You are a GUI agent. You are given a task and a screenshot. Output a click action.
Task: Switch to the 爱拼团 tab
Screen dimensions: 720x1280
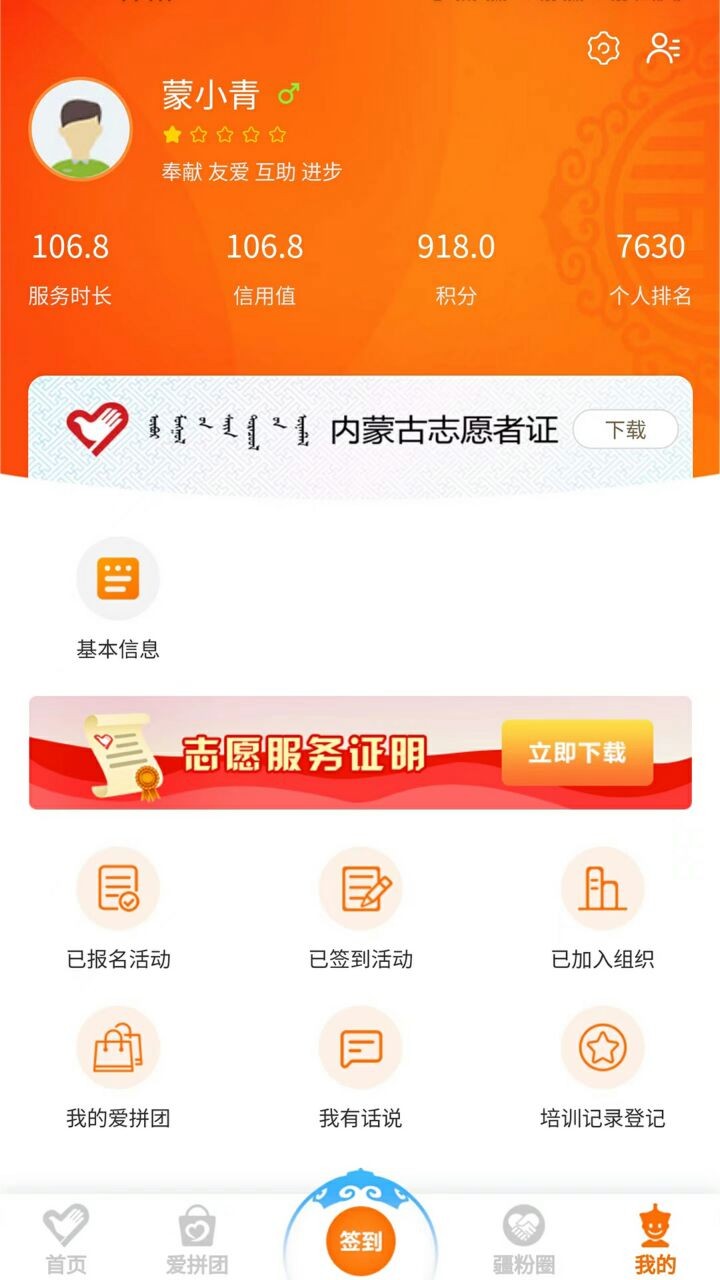coord(197,1240)
